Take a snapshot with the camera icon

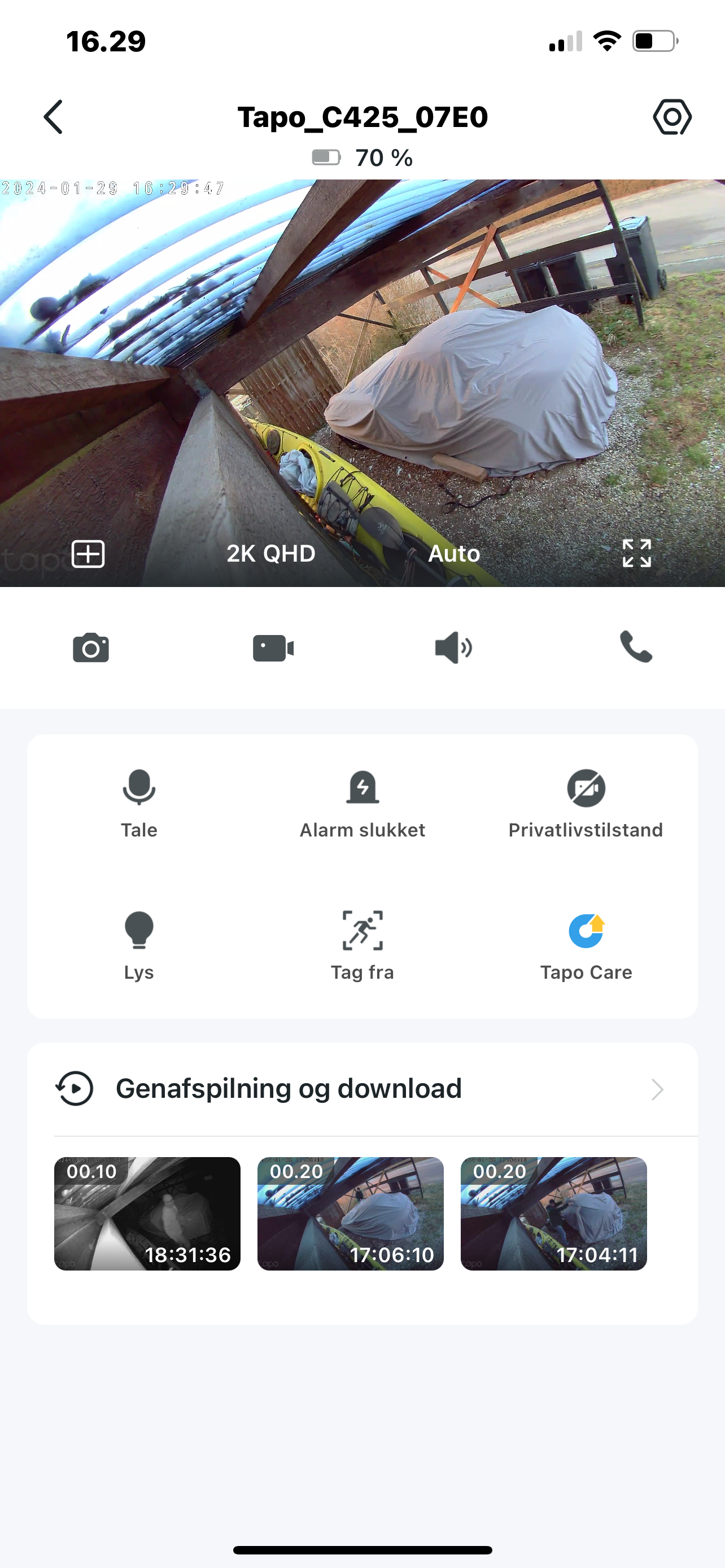tap(91, 647)
